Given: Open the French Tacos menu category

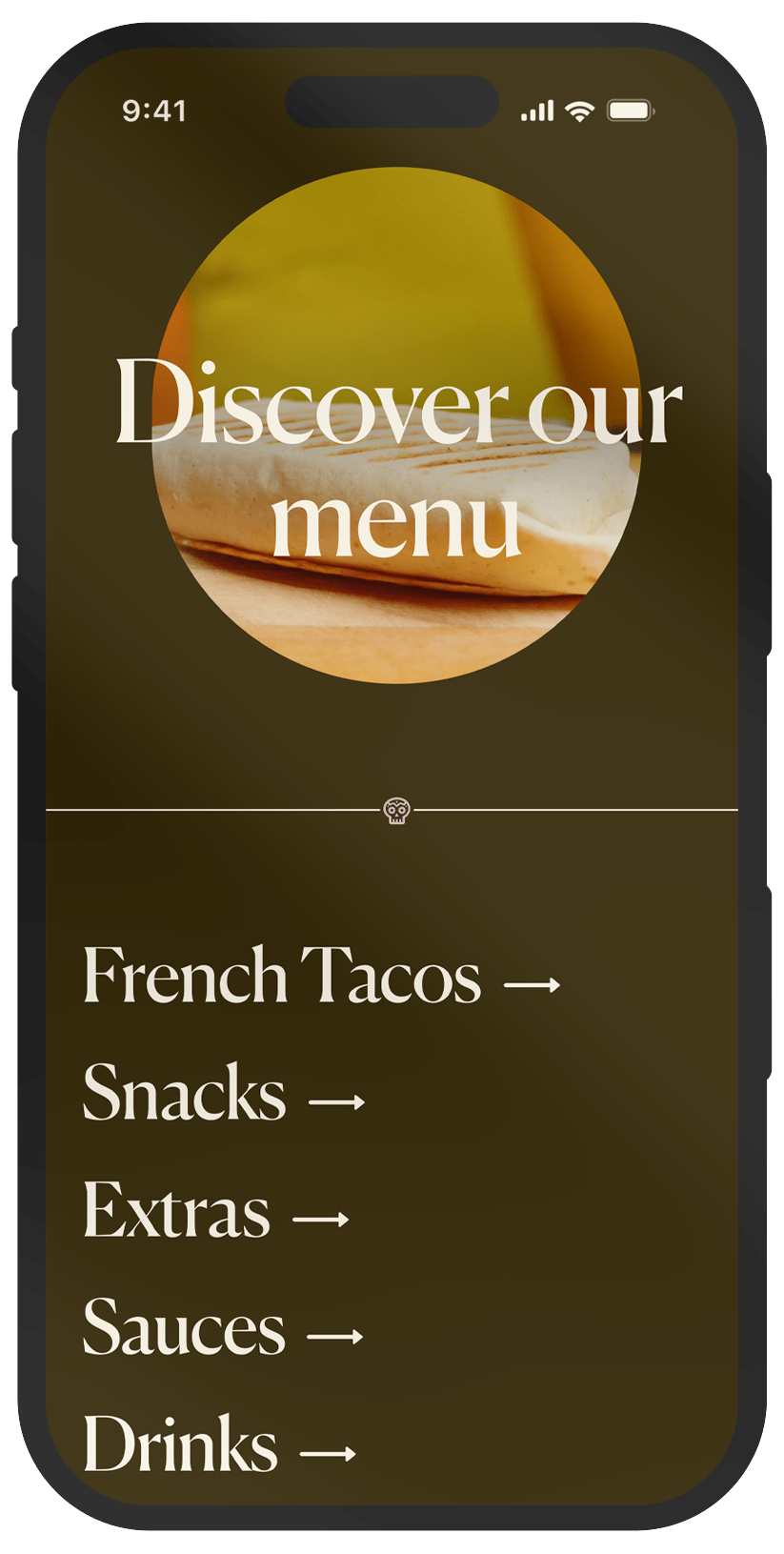Looking at the screenshot, I should (x=321, y=977).
